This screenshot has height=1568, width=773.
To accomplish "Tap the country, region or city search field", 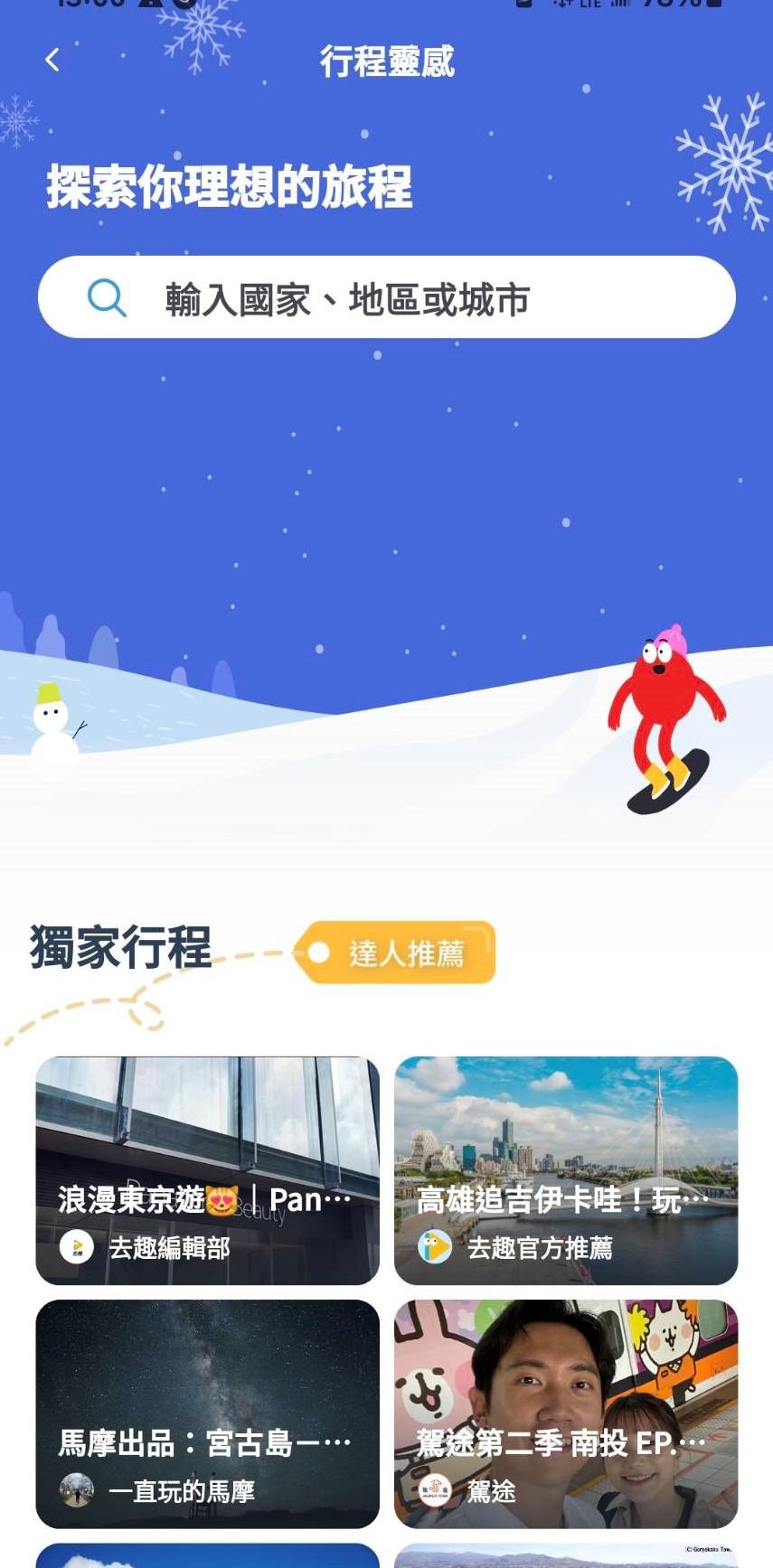I will pyautogui.click(x=387, y=298).
